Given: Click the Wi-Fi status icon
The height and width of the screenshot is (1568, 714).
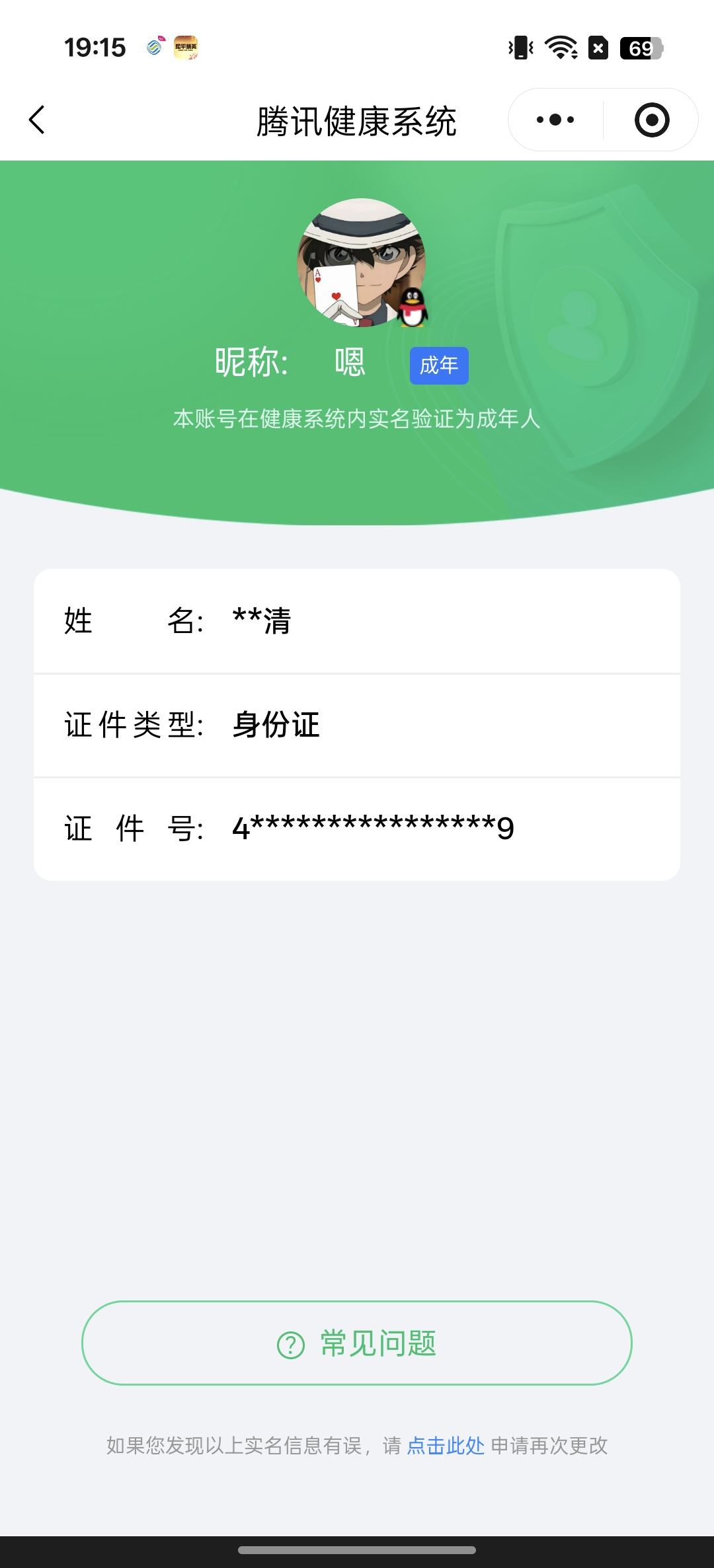Looking at the screenshot, I should coord(559,48).
